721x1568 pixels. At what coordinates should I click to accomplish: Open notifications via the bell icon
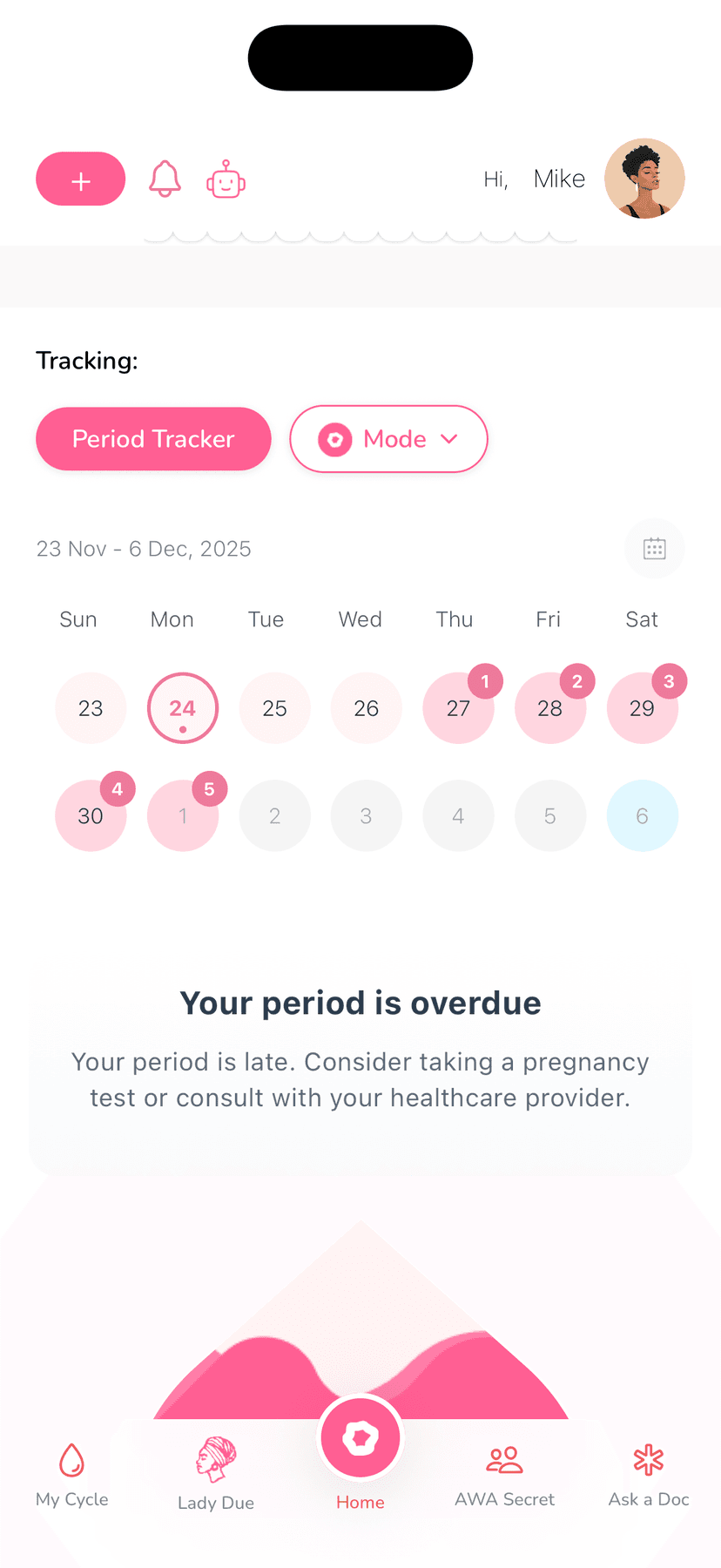point(165,179)
